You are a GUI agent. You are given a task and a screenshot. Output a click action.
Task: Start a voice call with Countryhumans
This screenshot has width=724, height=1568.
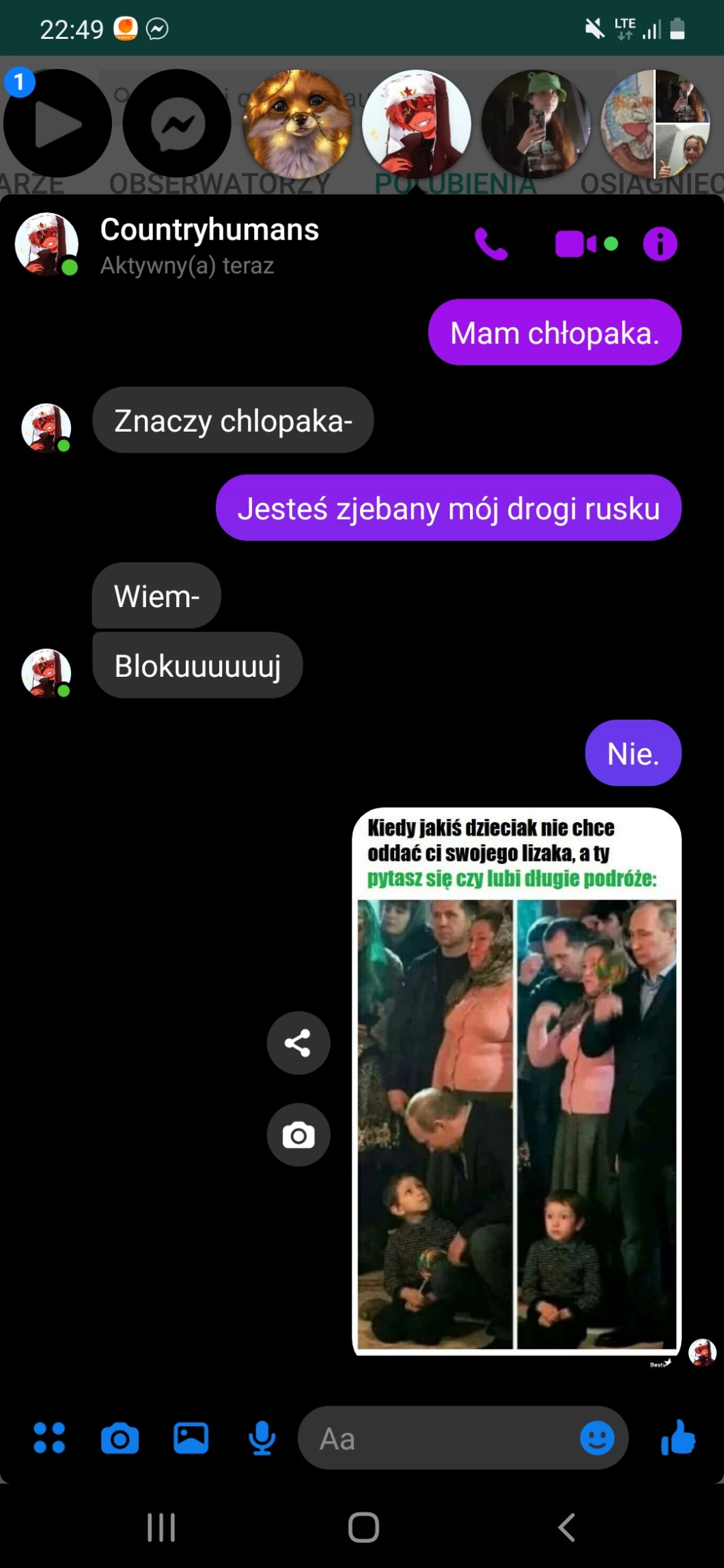click(491, 244)
